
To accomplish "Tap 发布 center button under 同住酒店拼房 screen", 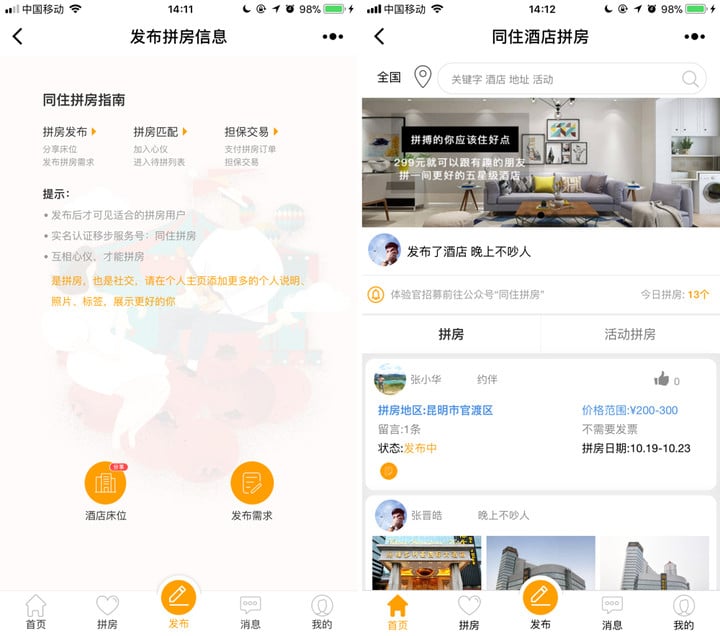I will (x=540, y=600).
